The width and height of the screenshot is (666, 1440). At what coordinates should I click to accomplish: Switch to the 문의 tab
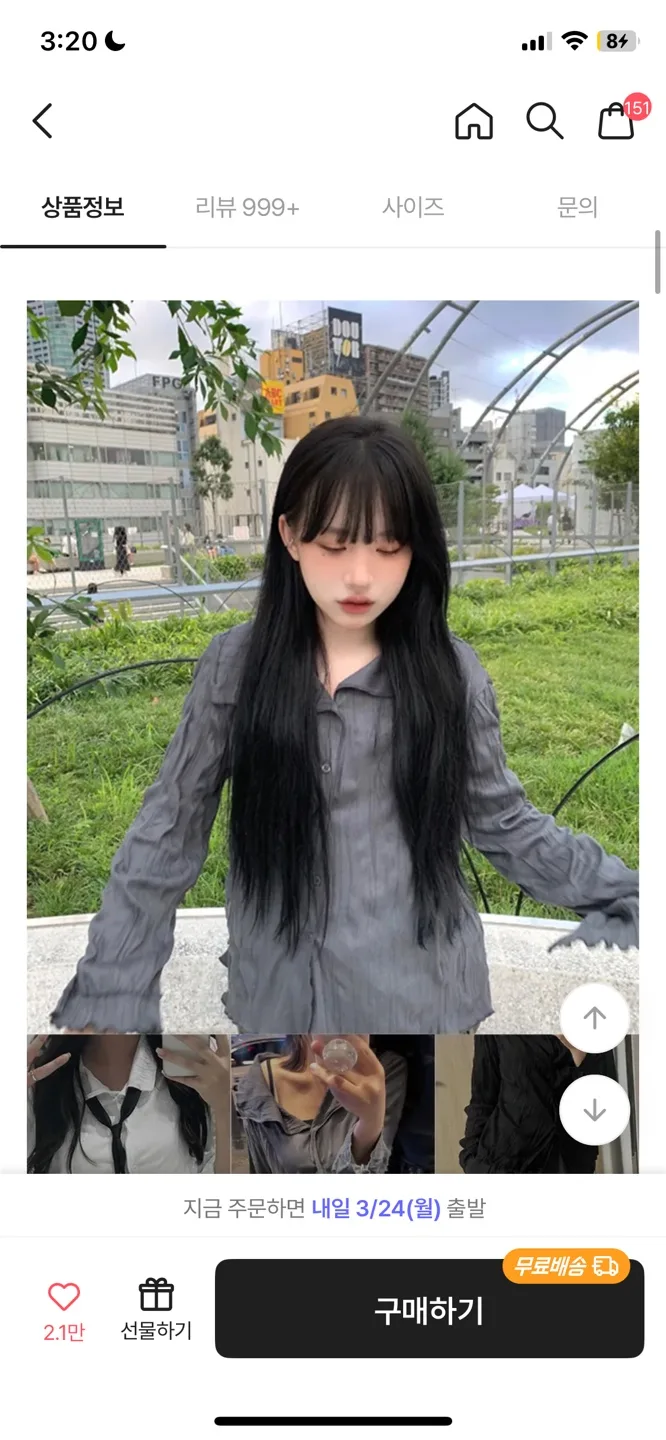(x=577, y=207)
